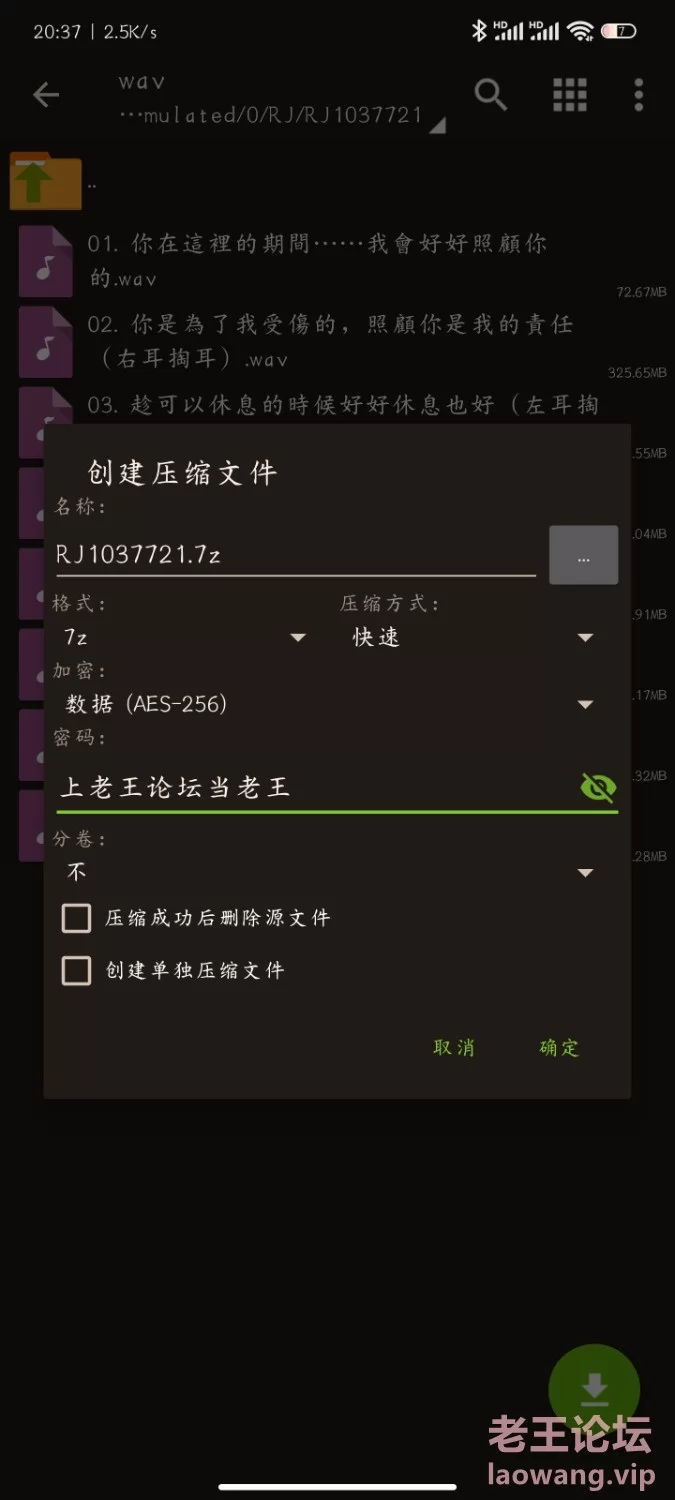Confirm with the 确定 button
675x1500 pixels.
point(560,1048)
